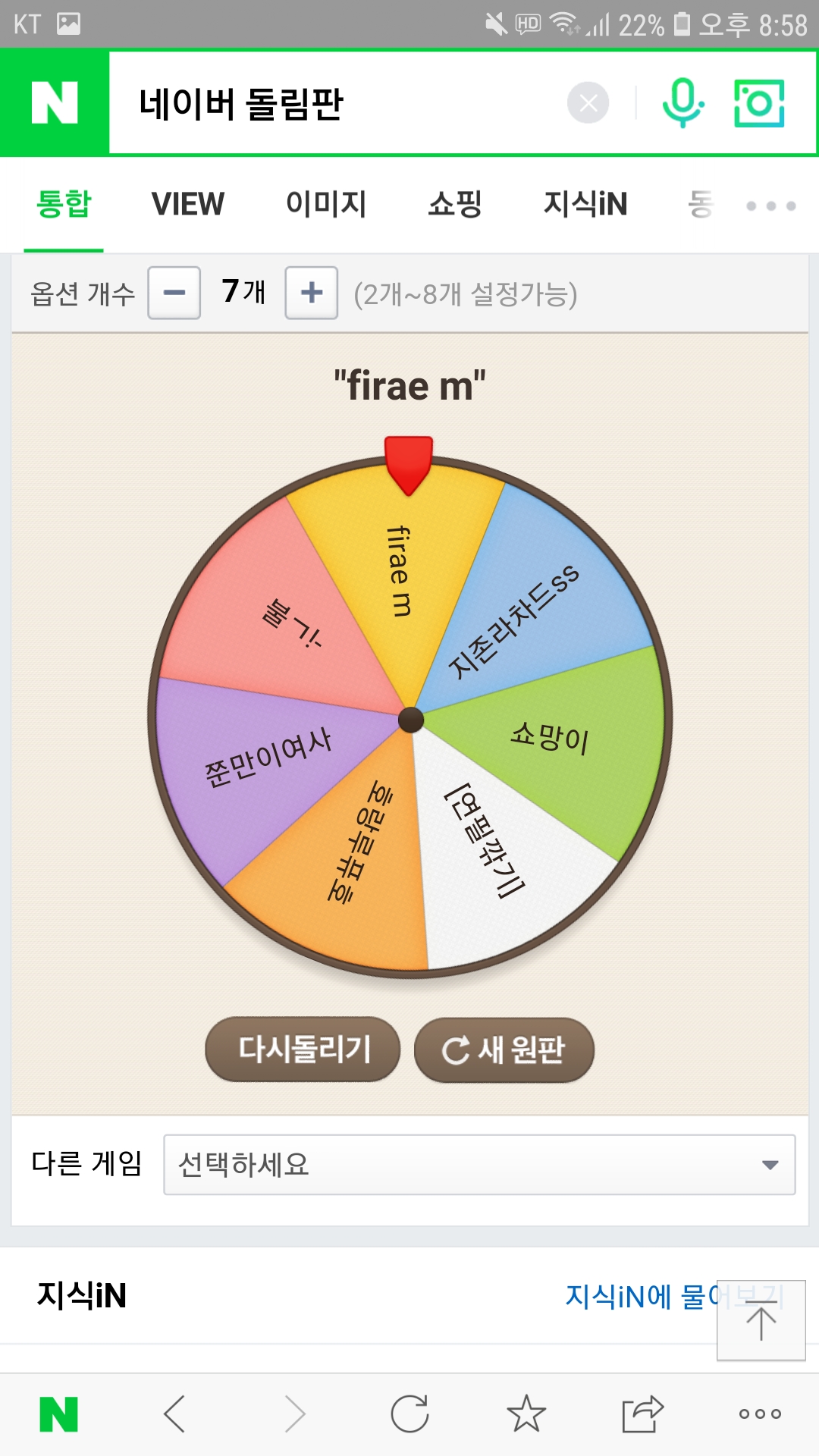Switch to the 지식iN tab

click(585, 204)
